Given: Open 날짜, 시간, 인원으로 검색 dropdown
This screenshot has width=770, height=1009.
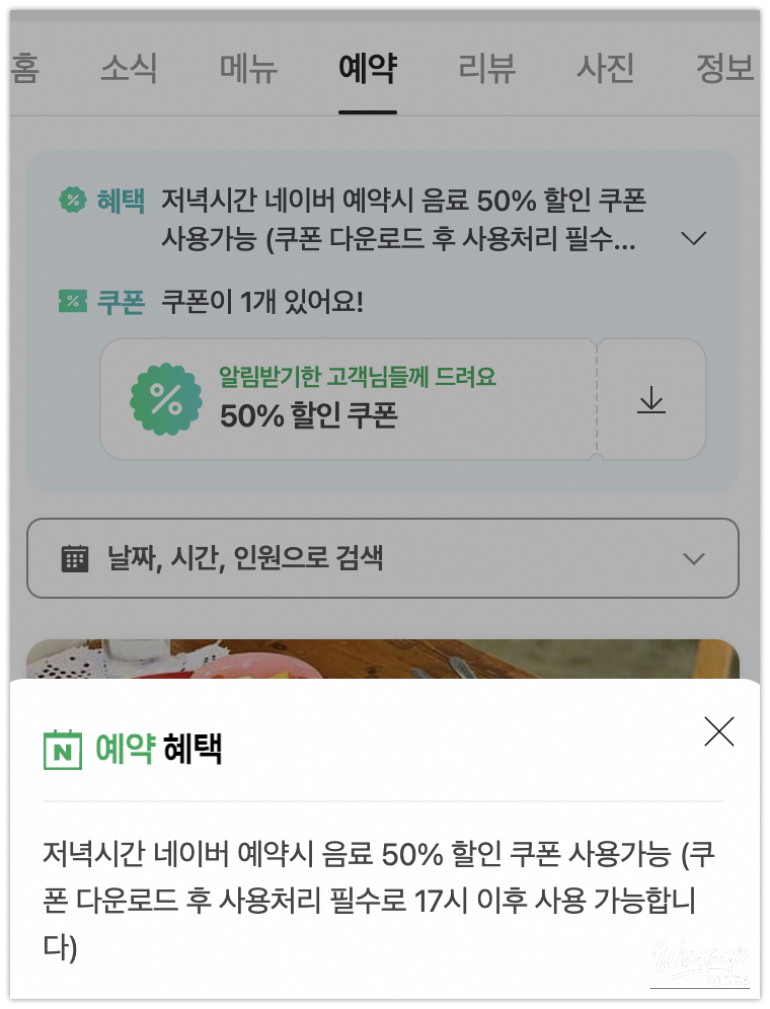Looking at the screenshot, I should point(382,558).
